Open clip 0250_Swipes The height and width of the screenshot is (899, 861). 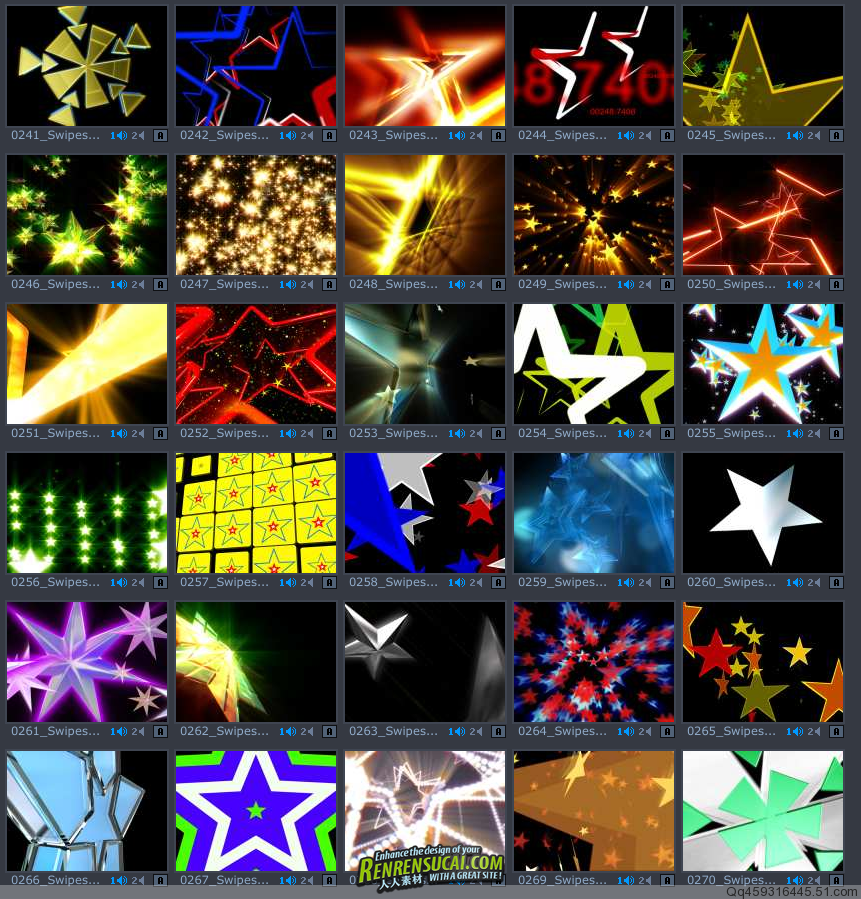point(763,215)
